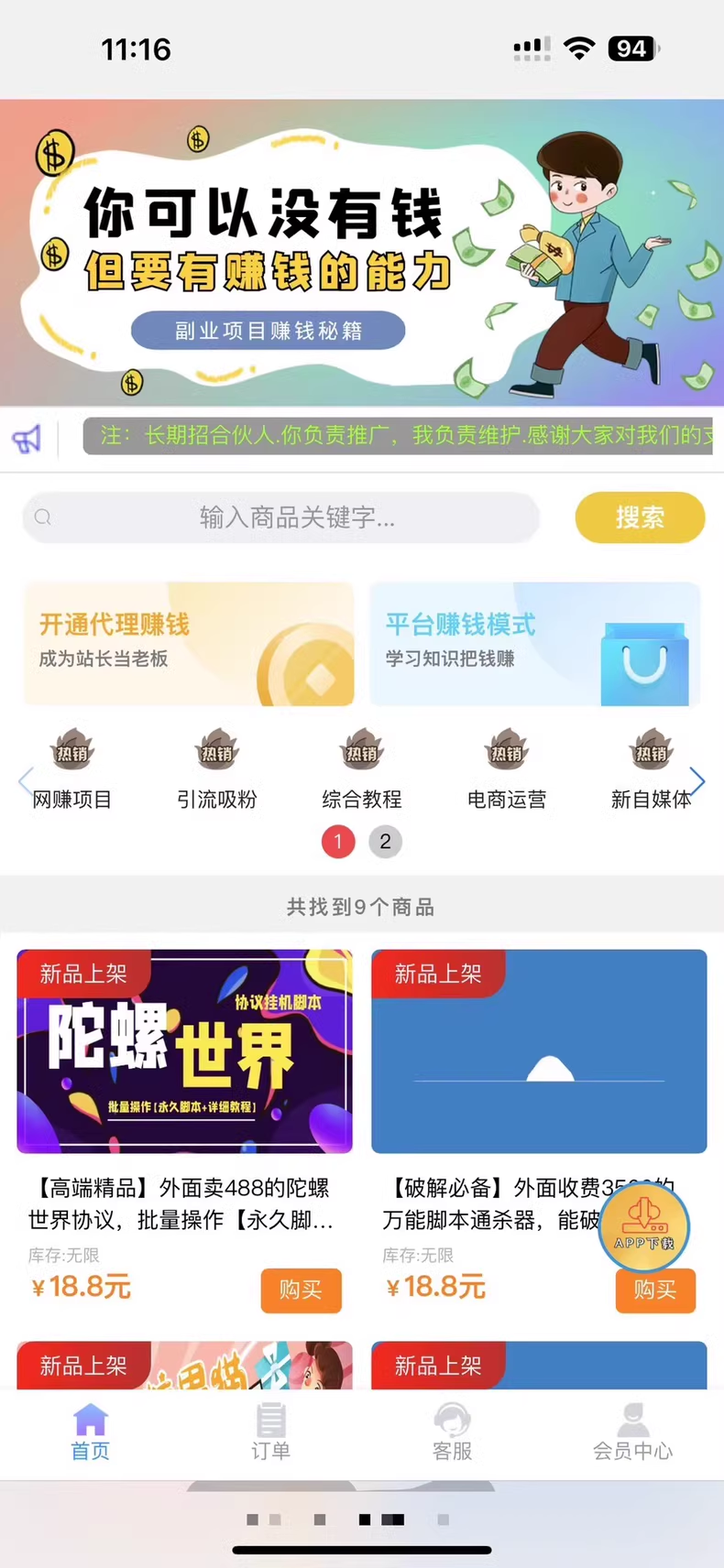Switch to the 客服 tab
724x1568 pixels.
point(452,1432)
